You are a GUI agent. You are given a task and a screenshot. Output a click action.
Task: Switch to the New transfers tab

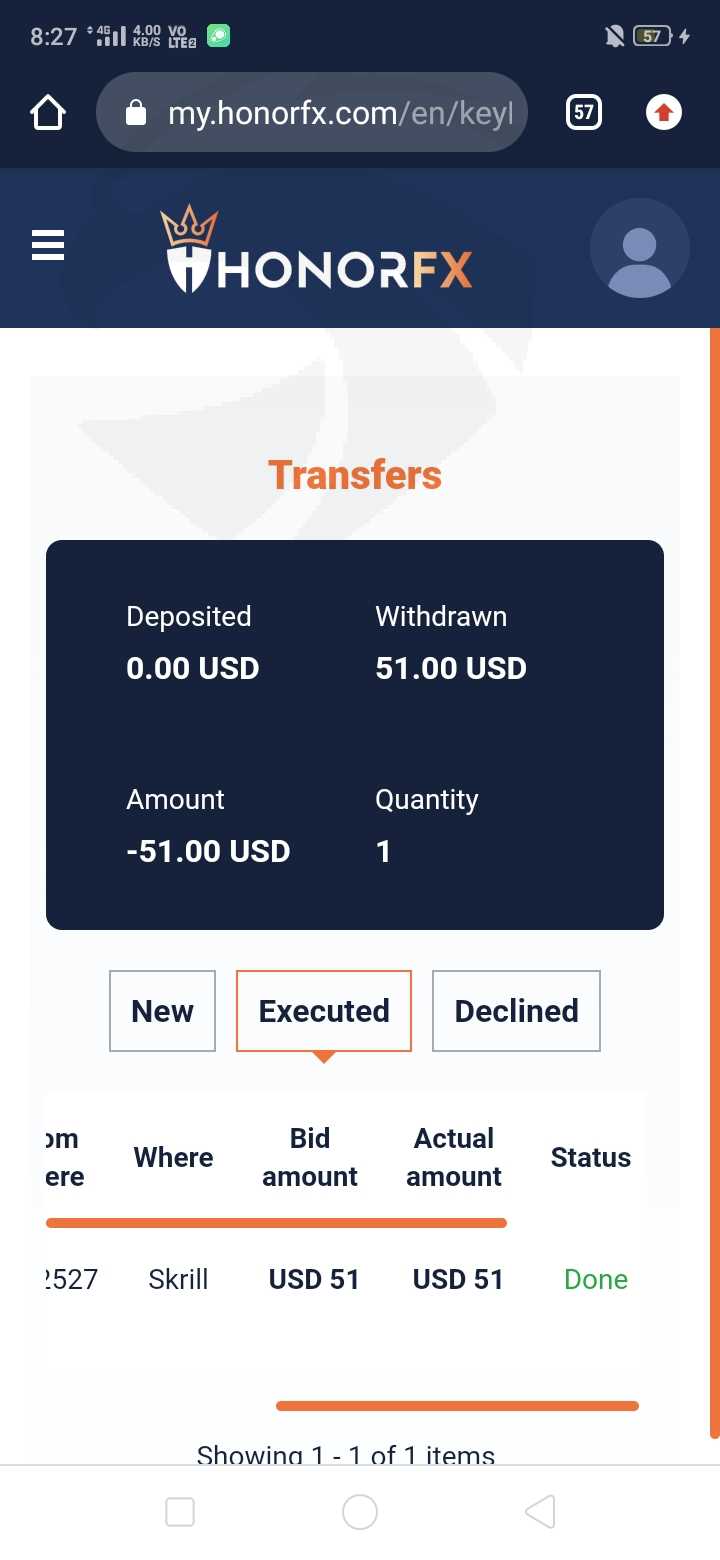pos(162,1011)
